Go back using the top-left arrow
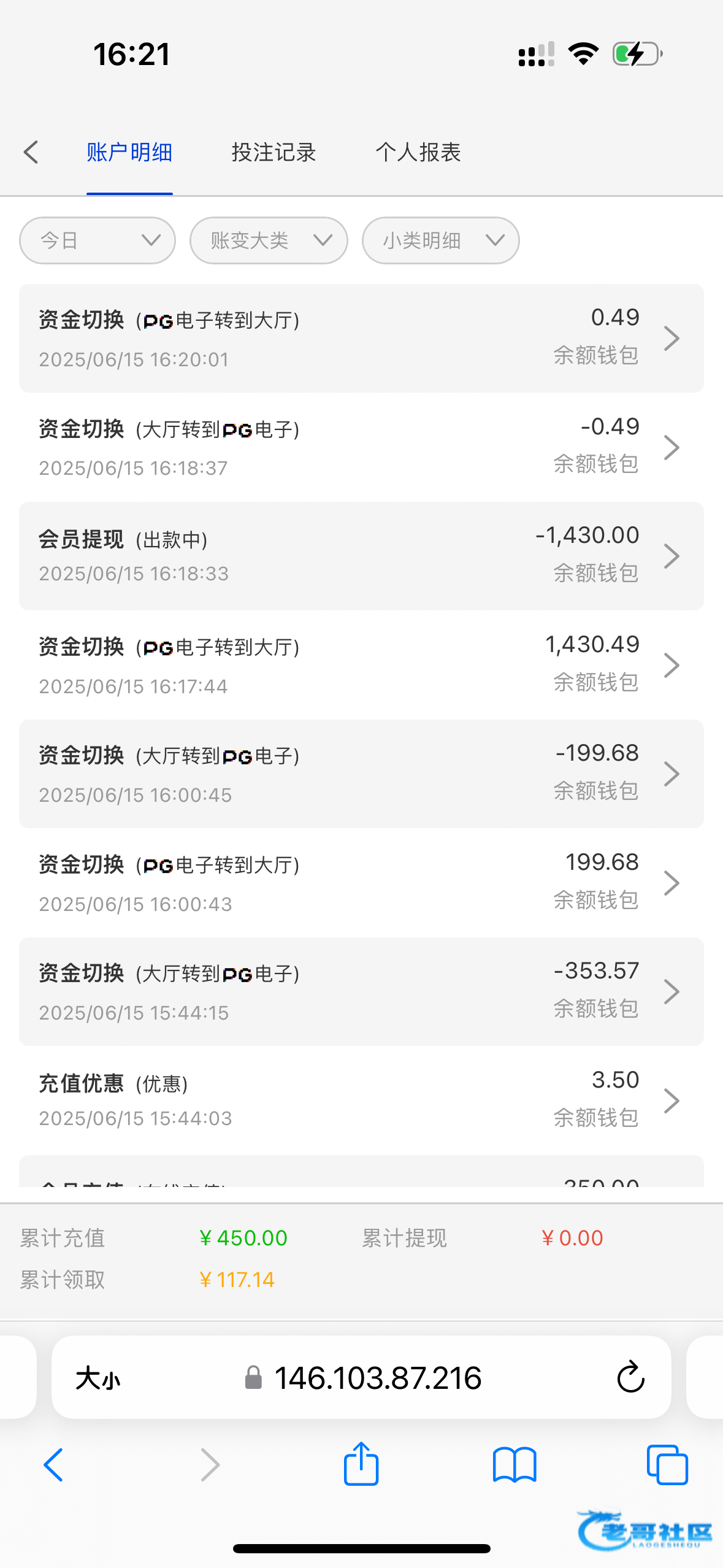Screen dimensions: 723x1568 (31, 152)
